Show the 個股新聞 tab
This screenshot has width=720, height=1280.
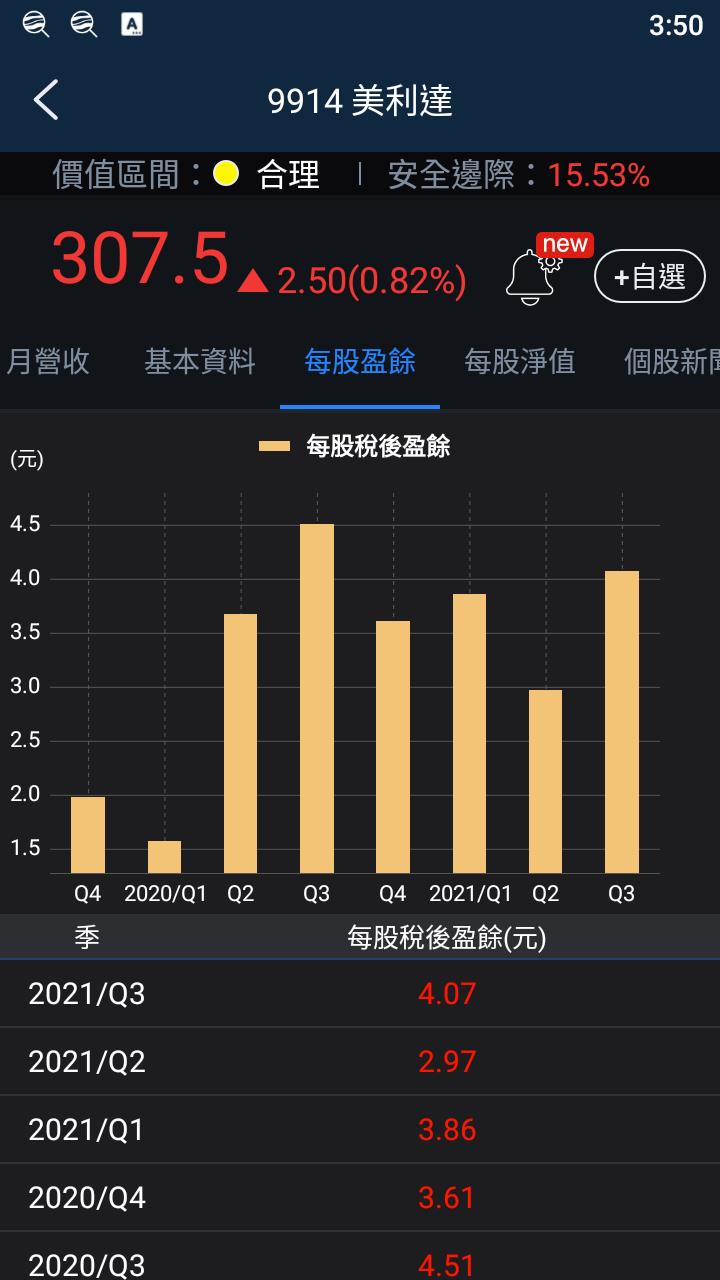[x=672, y=362]
